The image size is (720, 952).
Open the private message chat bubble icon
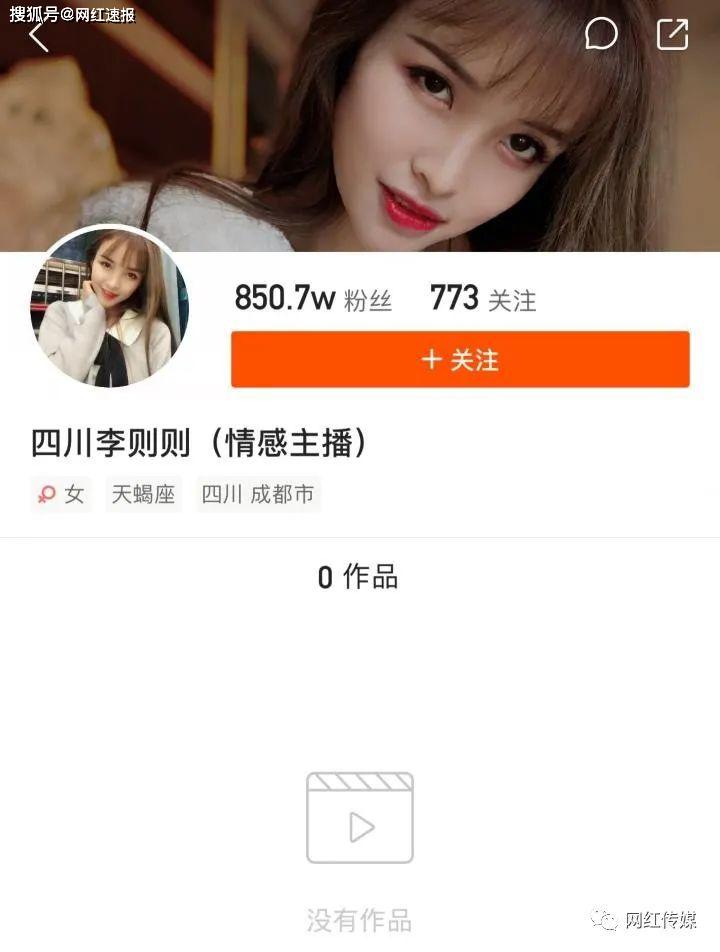[x=600, y=35]
